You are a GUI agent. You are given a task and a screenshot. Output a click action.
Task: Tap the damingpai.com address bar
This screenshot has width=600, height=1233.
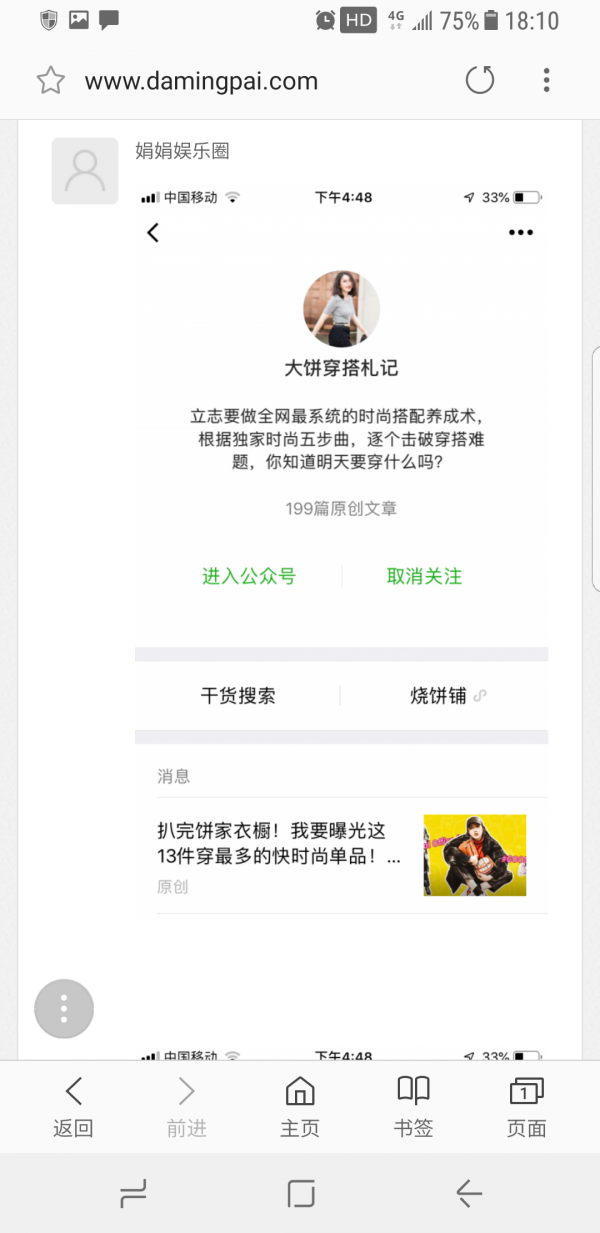coord(201,81)
